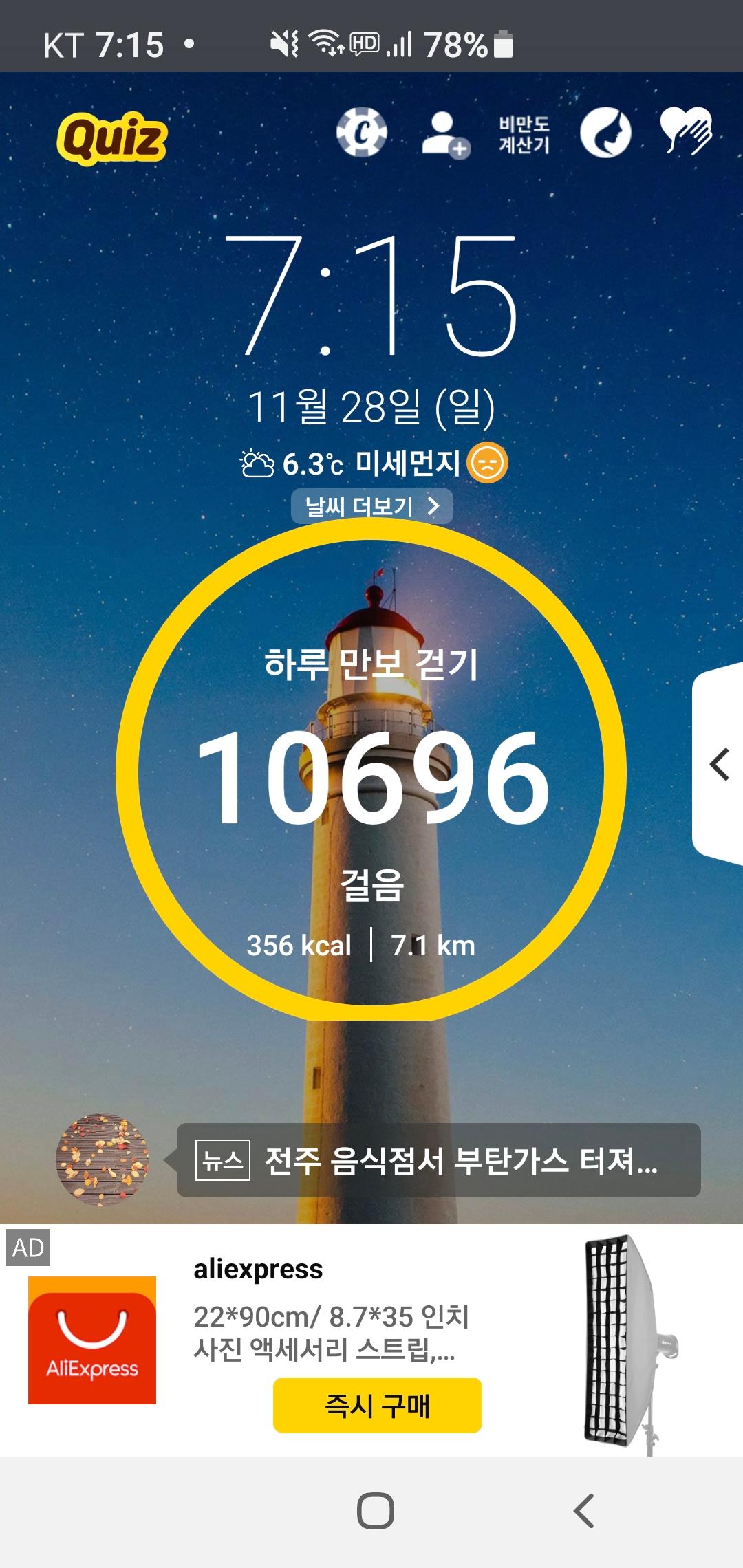Open the face profile icon
Viewport: 743px width, 1568px height.
(x=605, y=133)
